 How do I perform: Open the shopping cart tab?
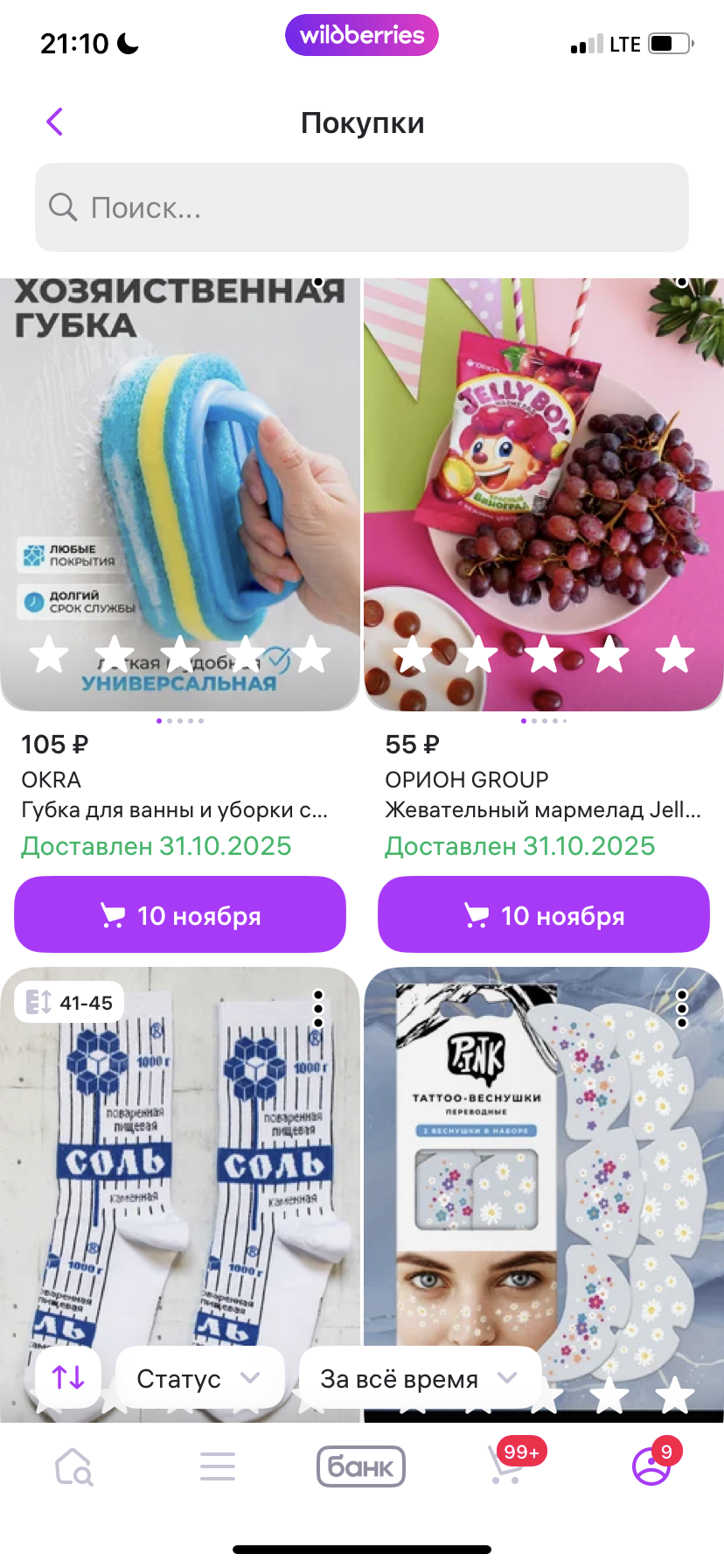(507, 1466)
